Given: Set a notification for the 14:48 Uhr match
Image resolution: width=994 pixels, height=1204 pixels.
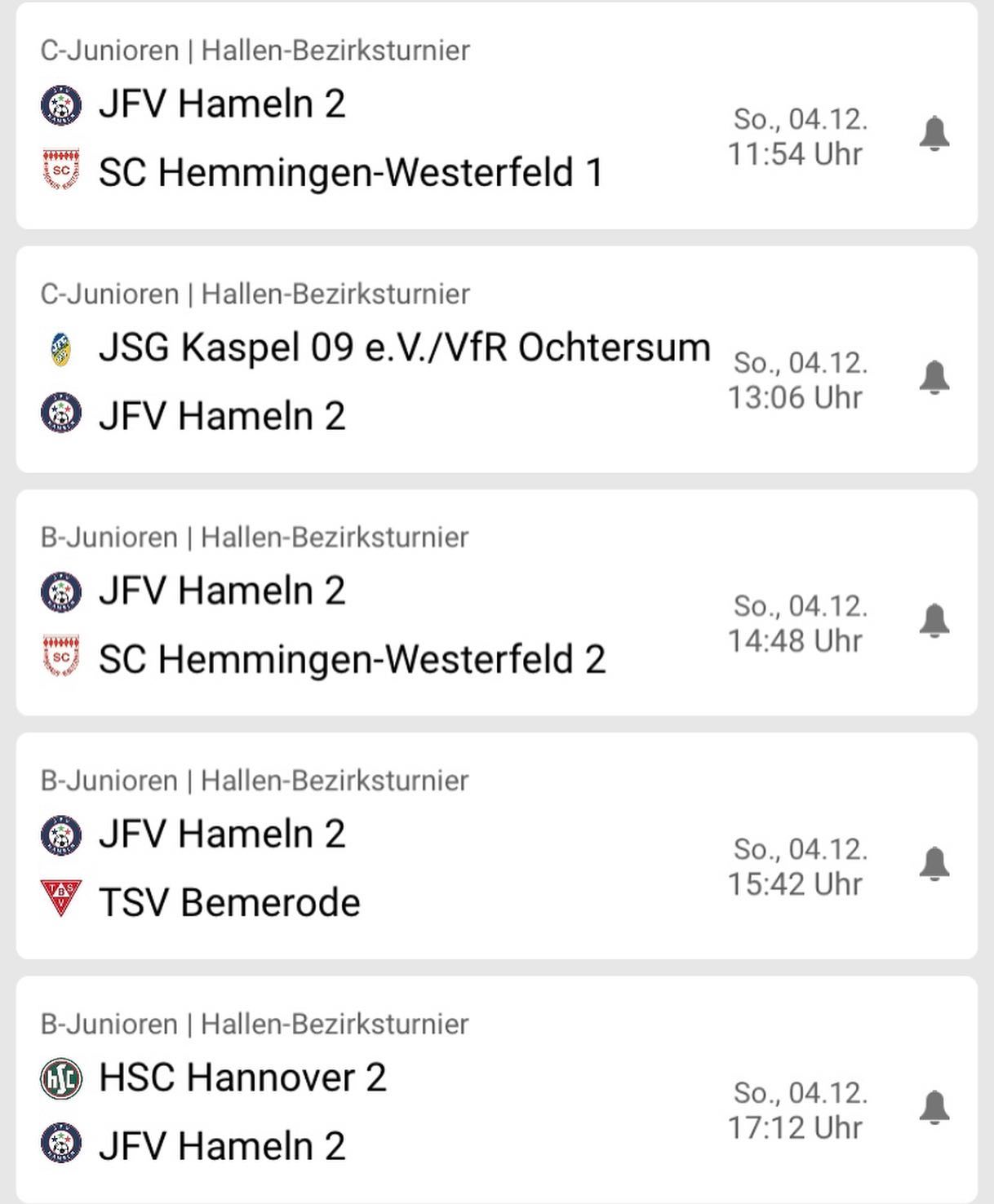Looking at the screenshot, I should pyautogui.click(x=934, y=621).
